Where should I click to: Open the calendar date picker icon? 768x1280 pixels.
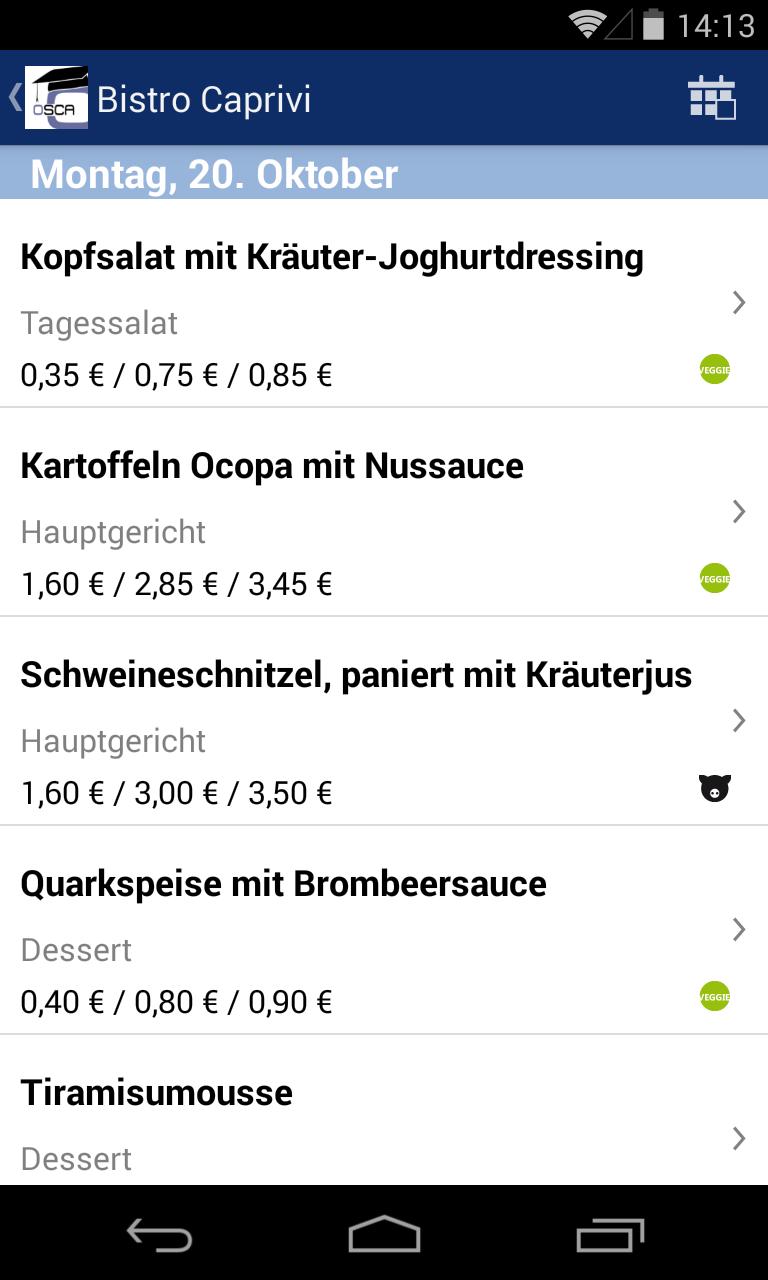(x=712, y=98)
